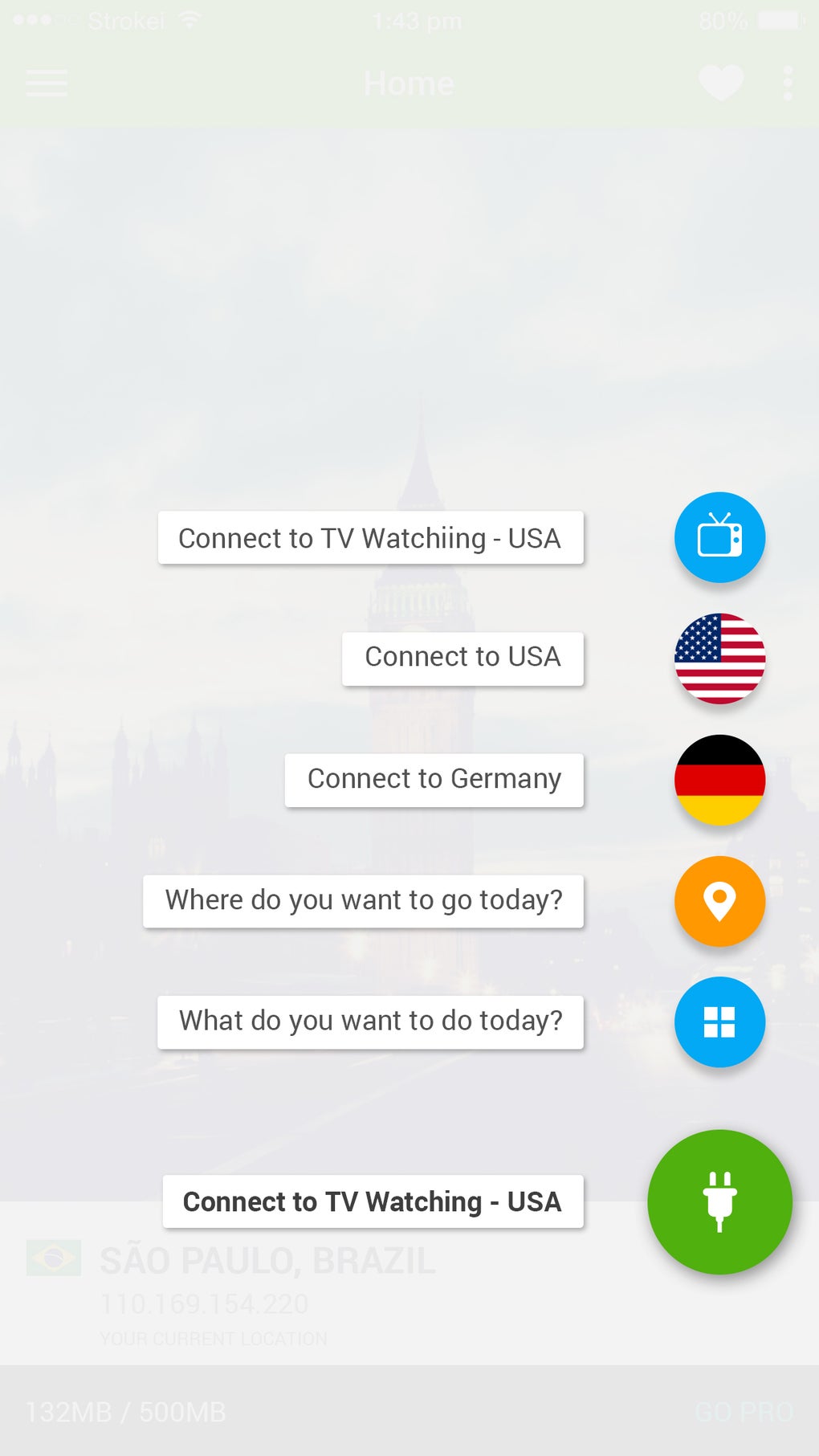This screenshot has width=819, height=1456.
Task: Open the hamburger drawer menu
Action: (47, 83)
